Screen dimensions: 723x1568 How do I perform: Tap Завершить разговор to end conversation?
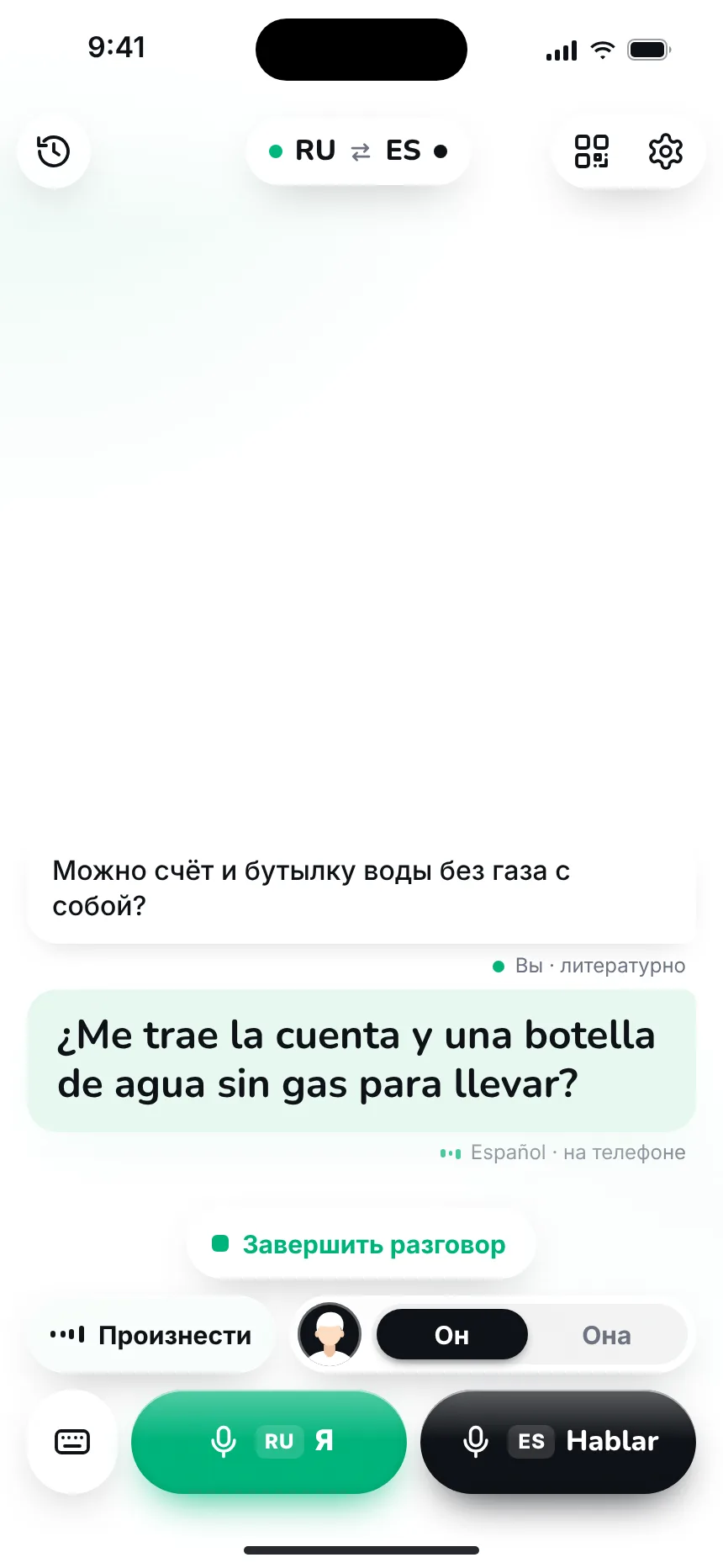coord(361,1244)
